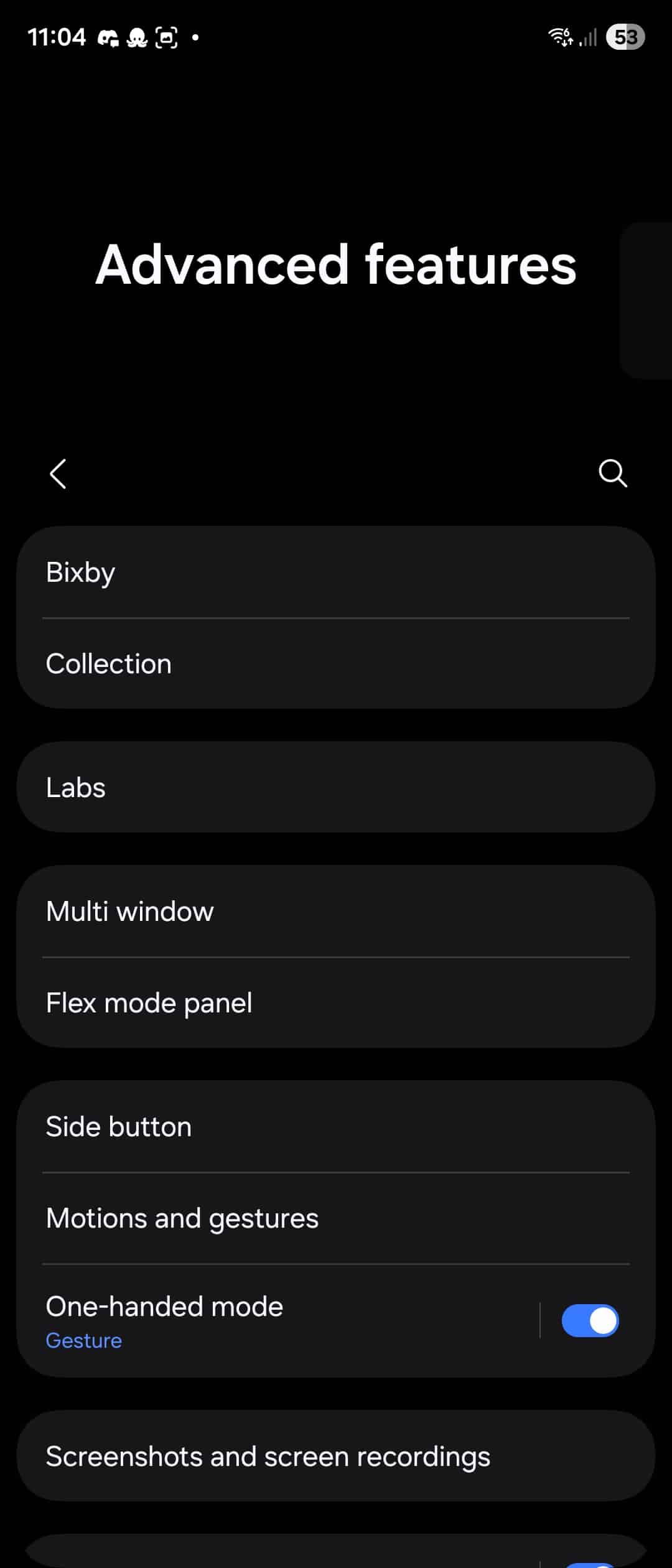Open Side button settings
This screenshot has height=1568, width=672.
[336, 1127]
